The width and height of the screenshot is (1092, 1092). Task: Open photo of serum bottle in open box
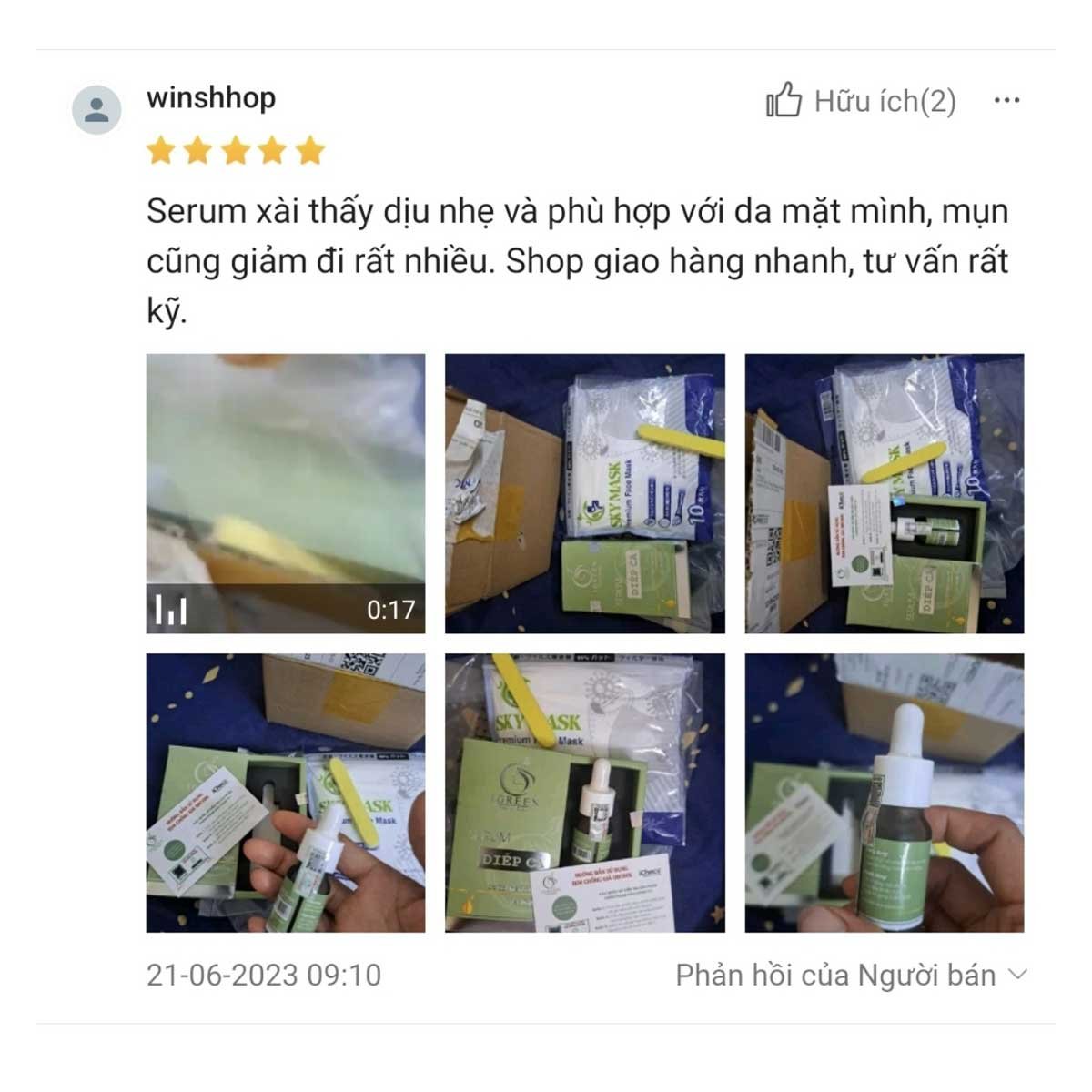pyautogui.click(x=884, y=493)
